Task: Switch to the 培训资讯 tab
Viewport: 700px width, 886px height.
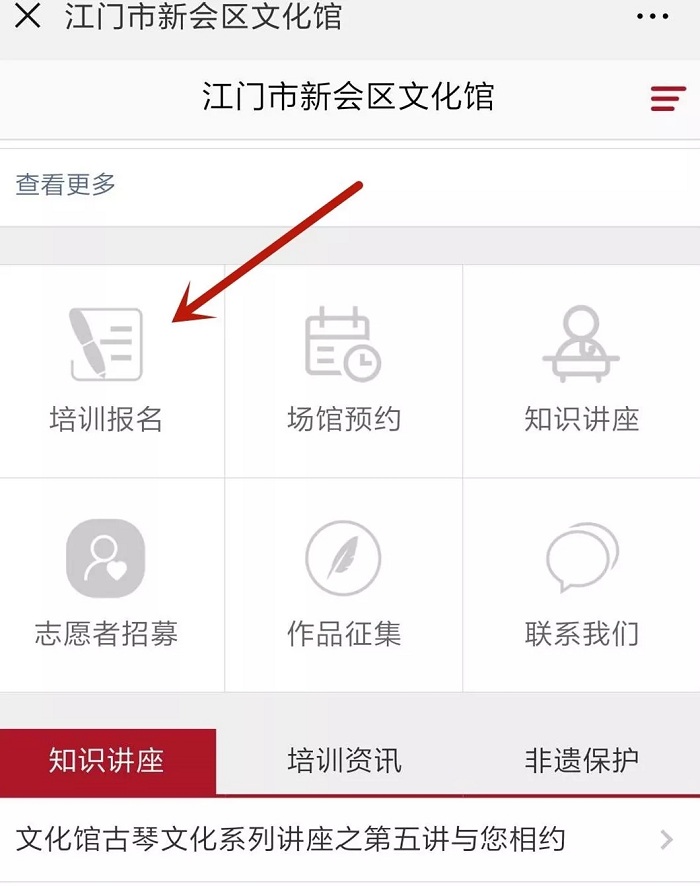Action: [x=343, y=761]
